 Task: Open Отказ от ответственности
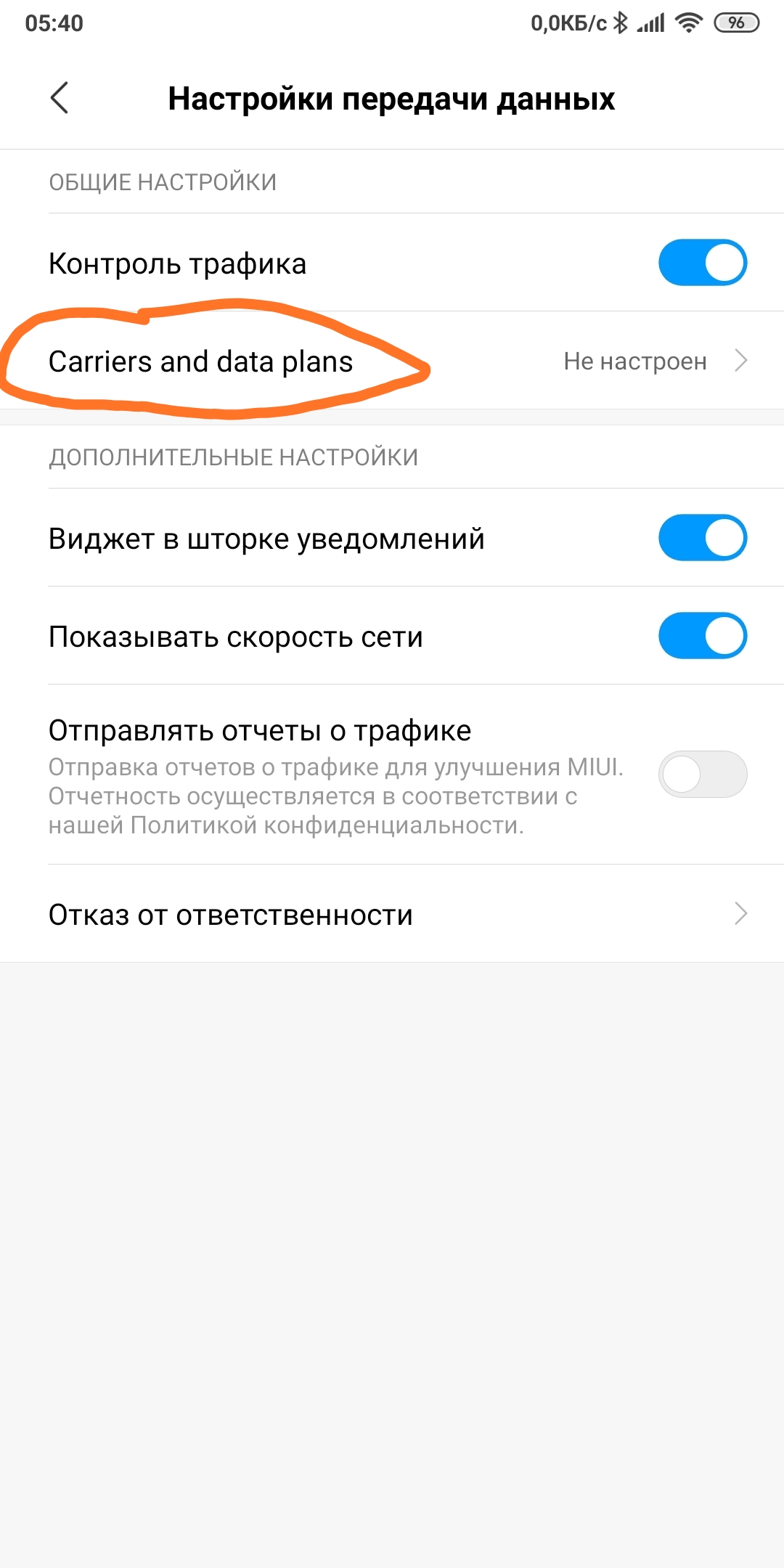pos(392,914)
